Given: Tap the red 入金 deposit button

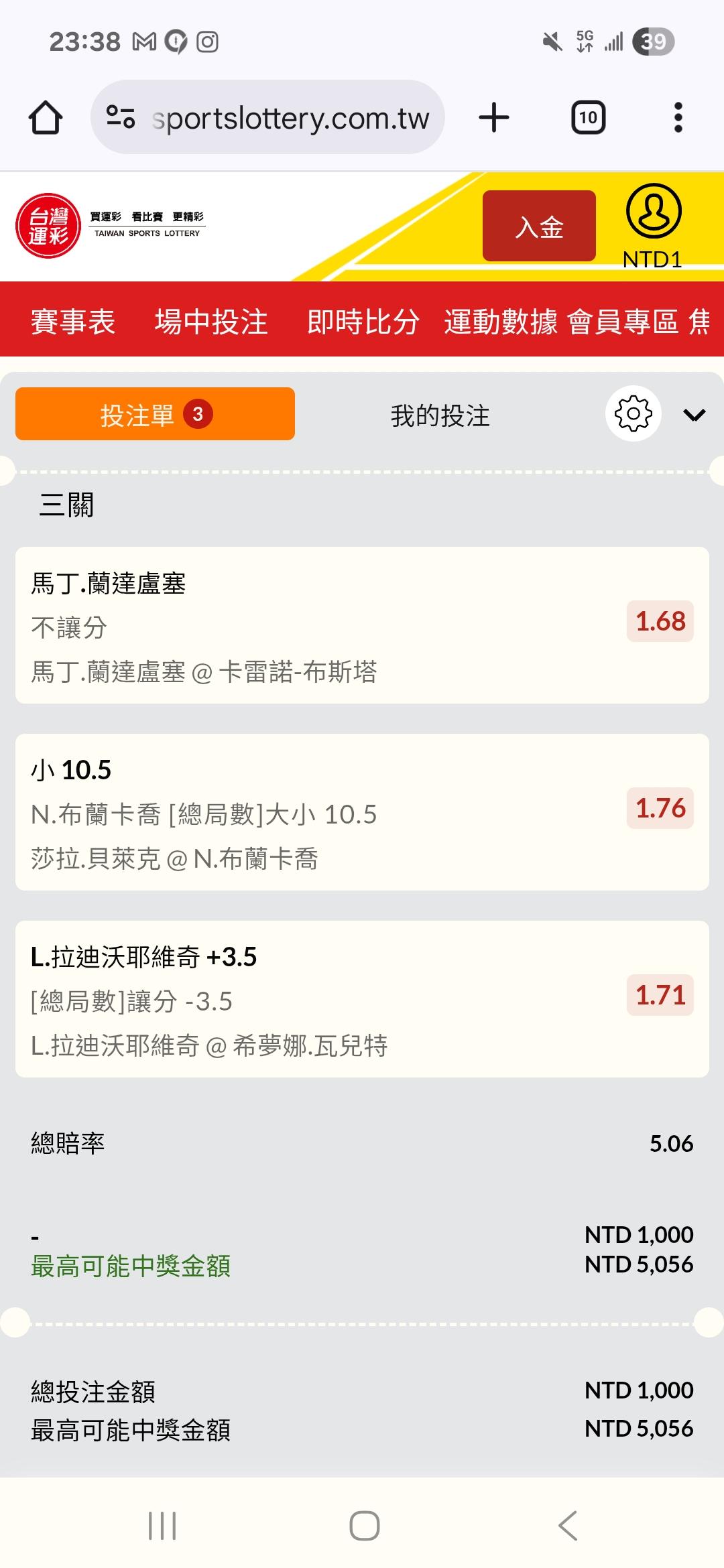Looking at the screenshot, I should coord(539,226).
